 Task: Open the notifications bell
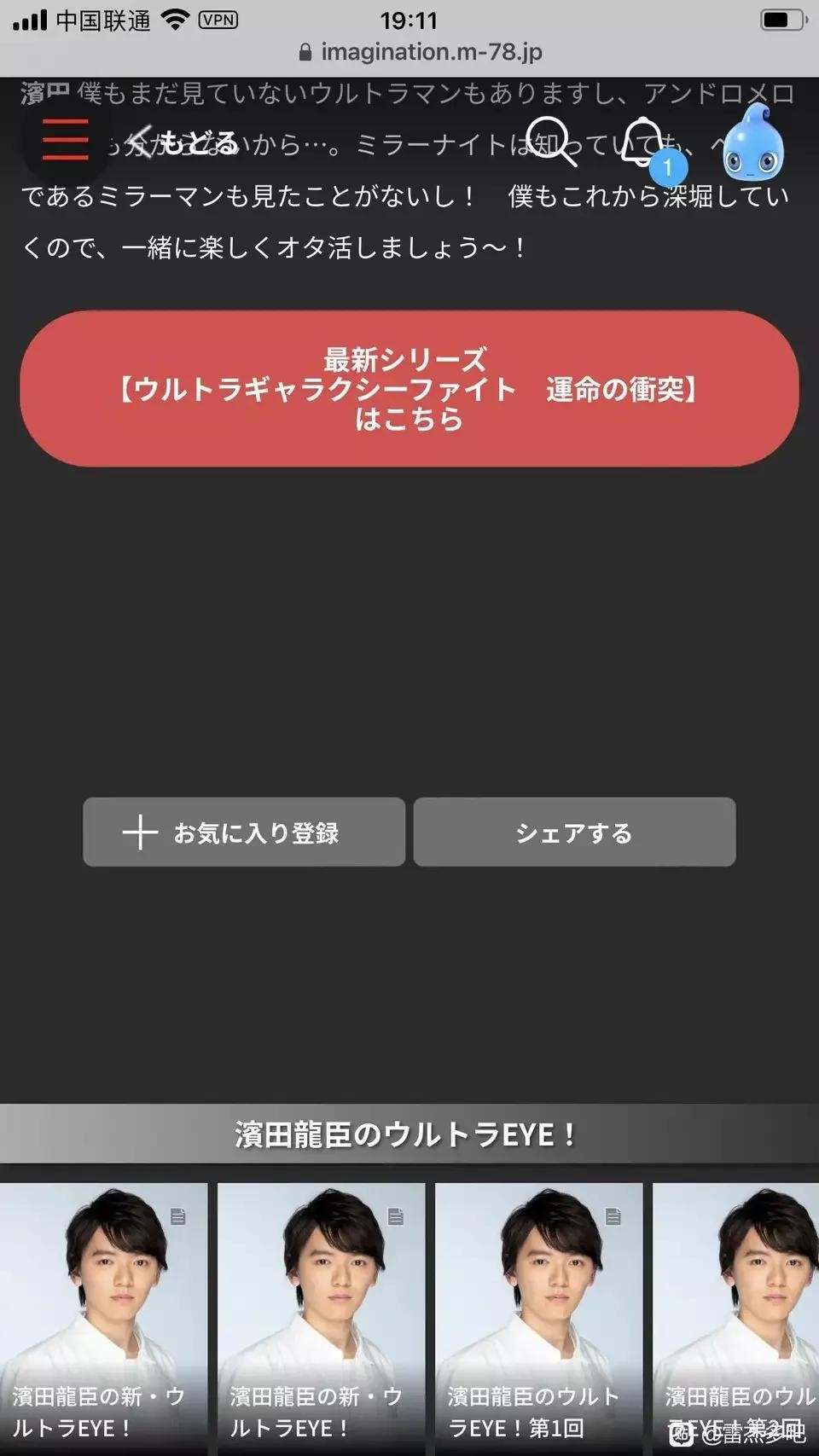(x=646, y=143)
